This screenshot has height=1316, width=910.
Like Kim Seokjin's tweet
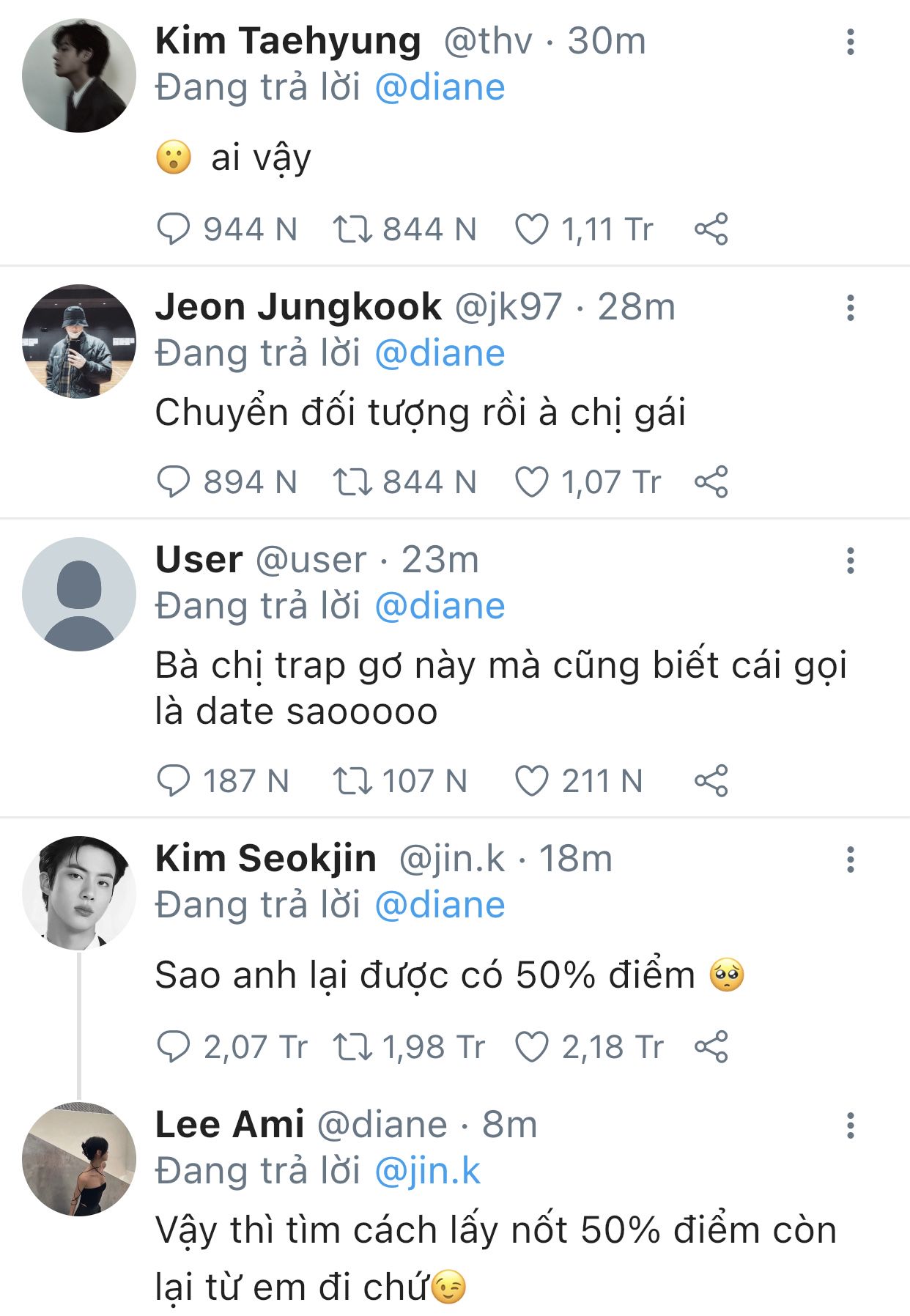click(x=532, y=1047)
